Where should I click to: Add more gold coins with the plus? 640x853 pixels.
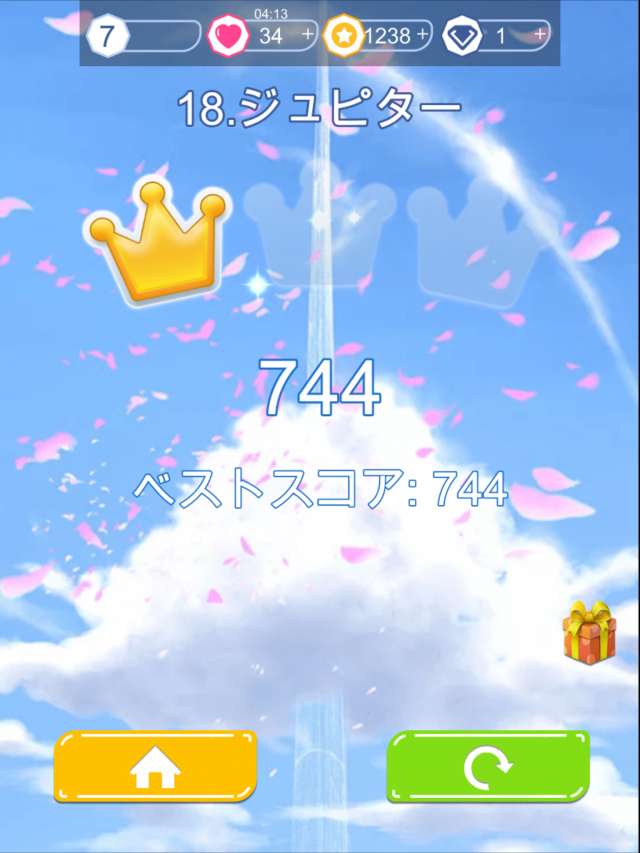tap(422, 36)
